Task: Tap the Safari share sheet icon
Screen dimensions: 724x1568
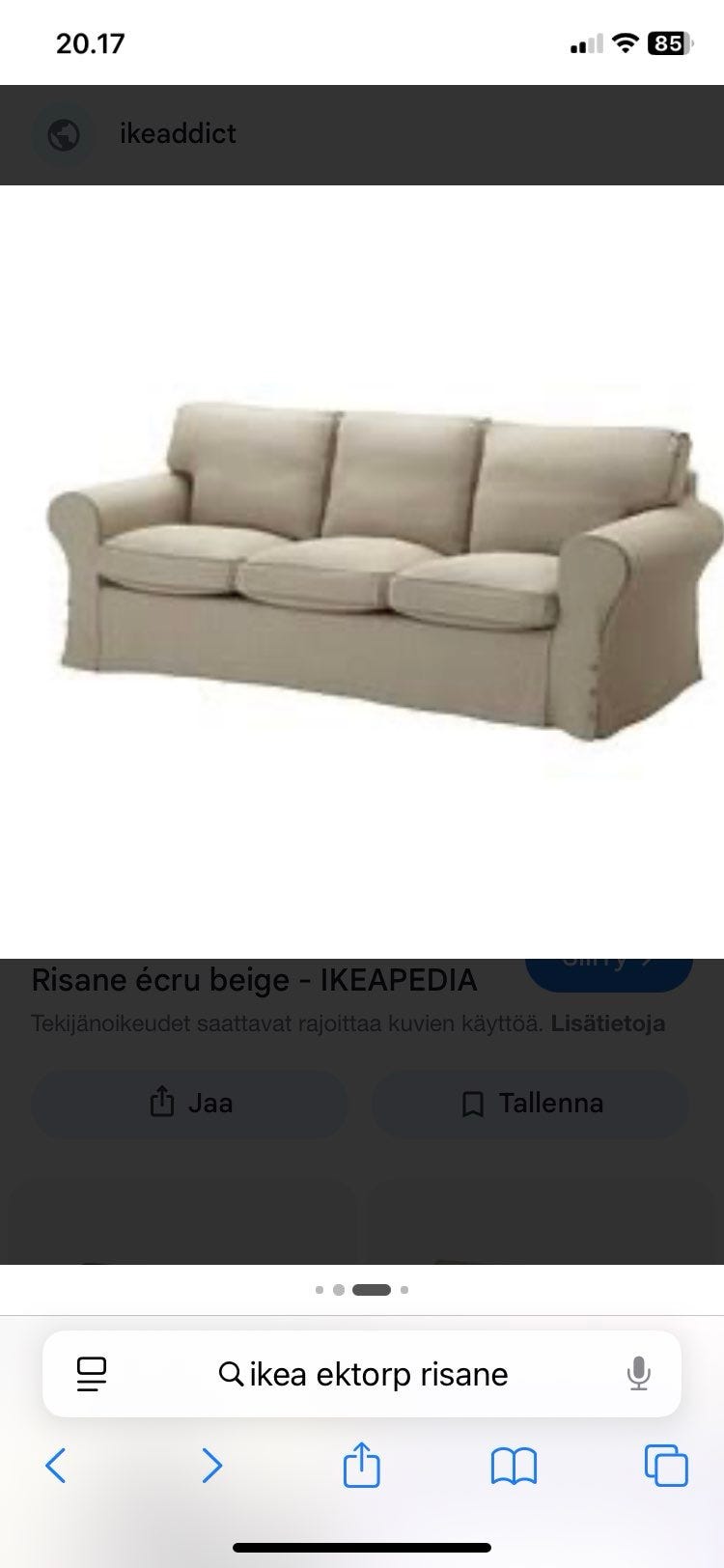Action: tap(361, 1465)
